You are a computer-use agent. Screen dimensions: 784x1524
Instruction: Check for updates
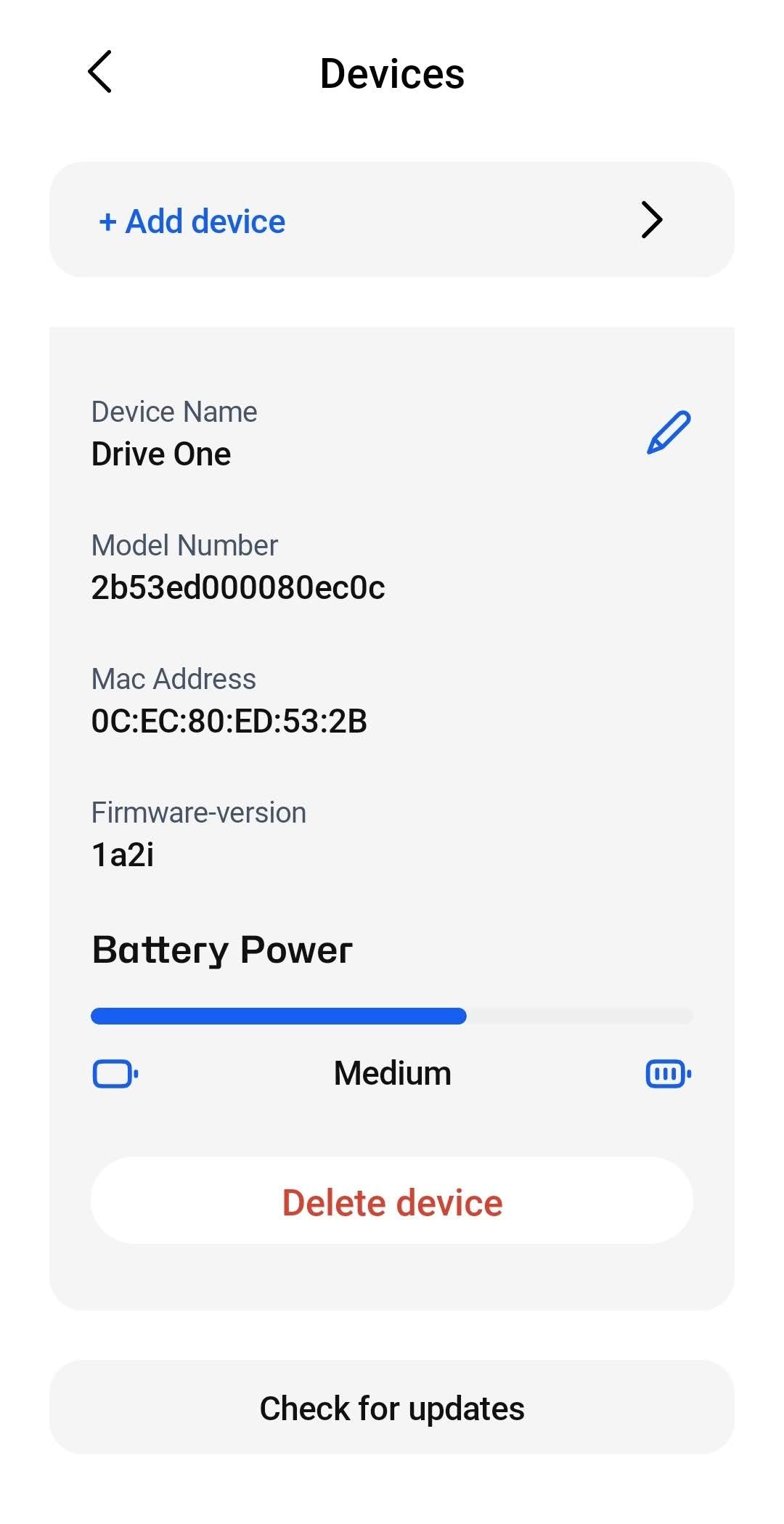pos(392,1408)
